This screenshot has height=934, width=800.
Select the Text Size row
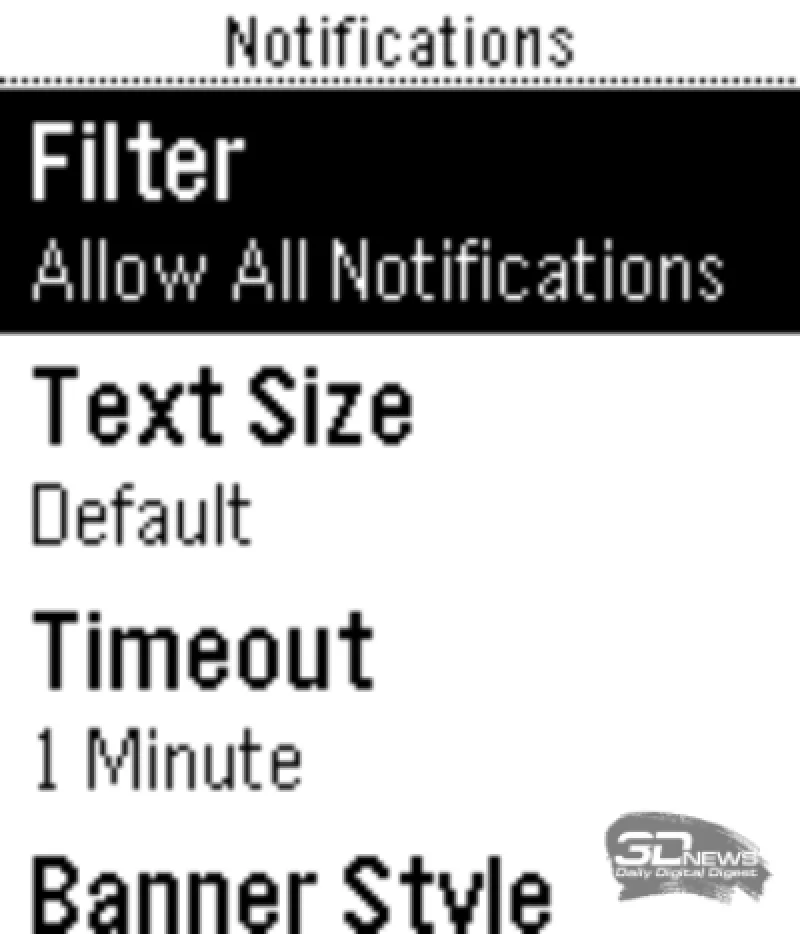tap(400, 455)
